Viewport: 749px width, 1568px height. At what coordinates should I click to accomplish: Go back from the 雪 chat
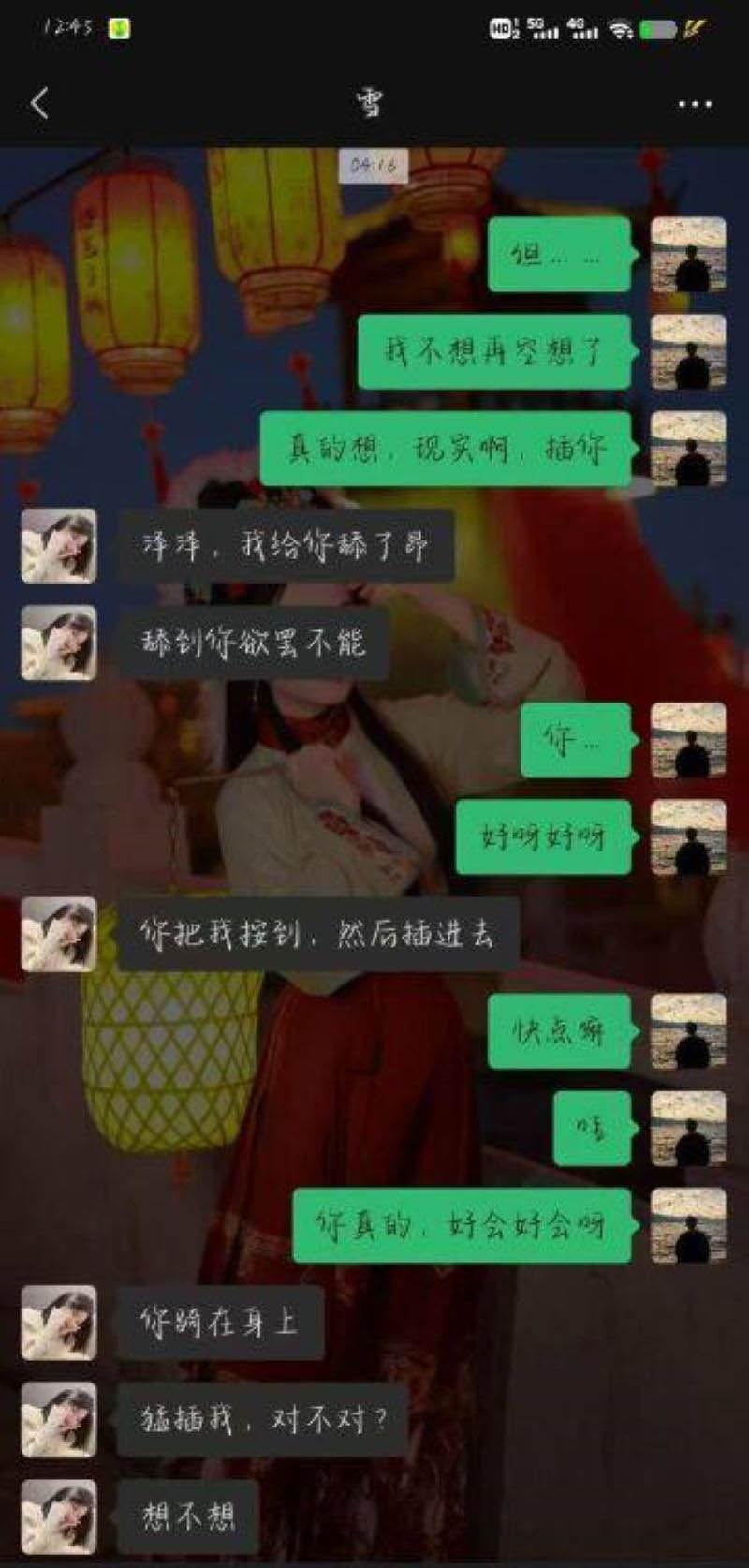pos(39,103)
